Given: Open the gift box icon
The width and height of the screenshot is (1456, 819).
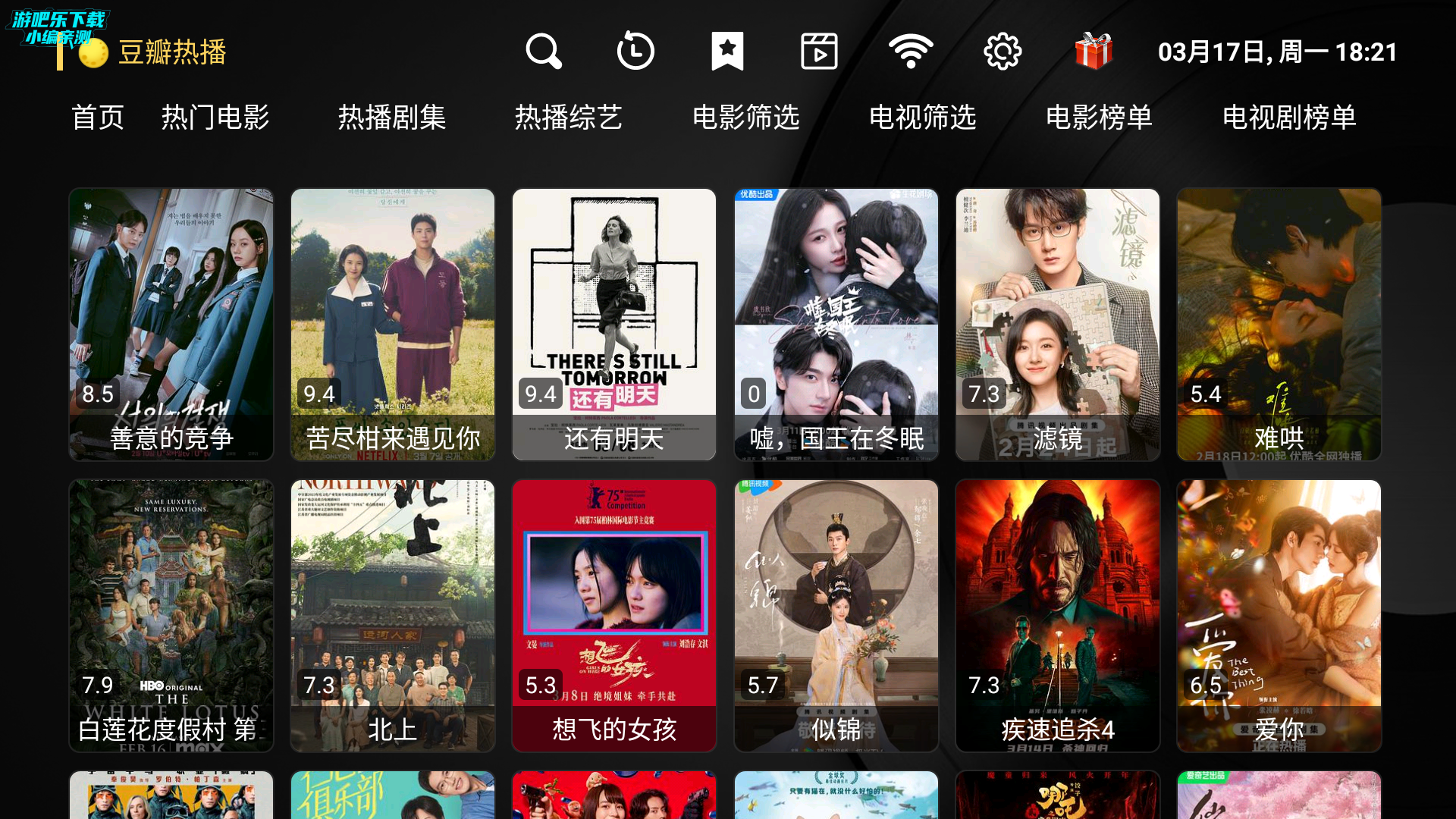Looking at the screenshot, I should 1093,52.
